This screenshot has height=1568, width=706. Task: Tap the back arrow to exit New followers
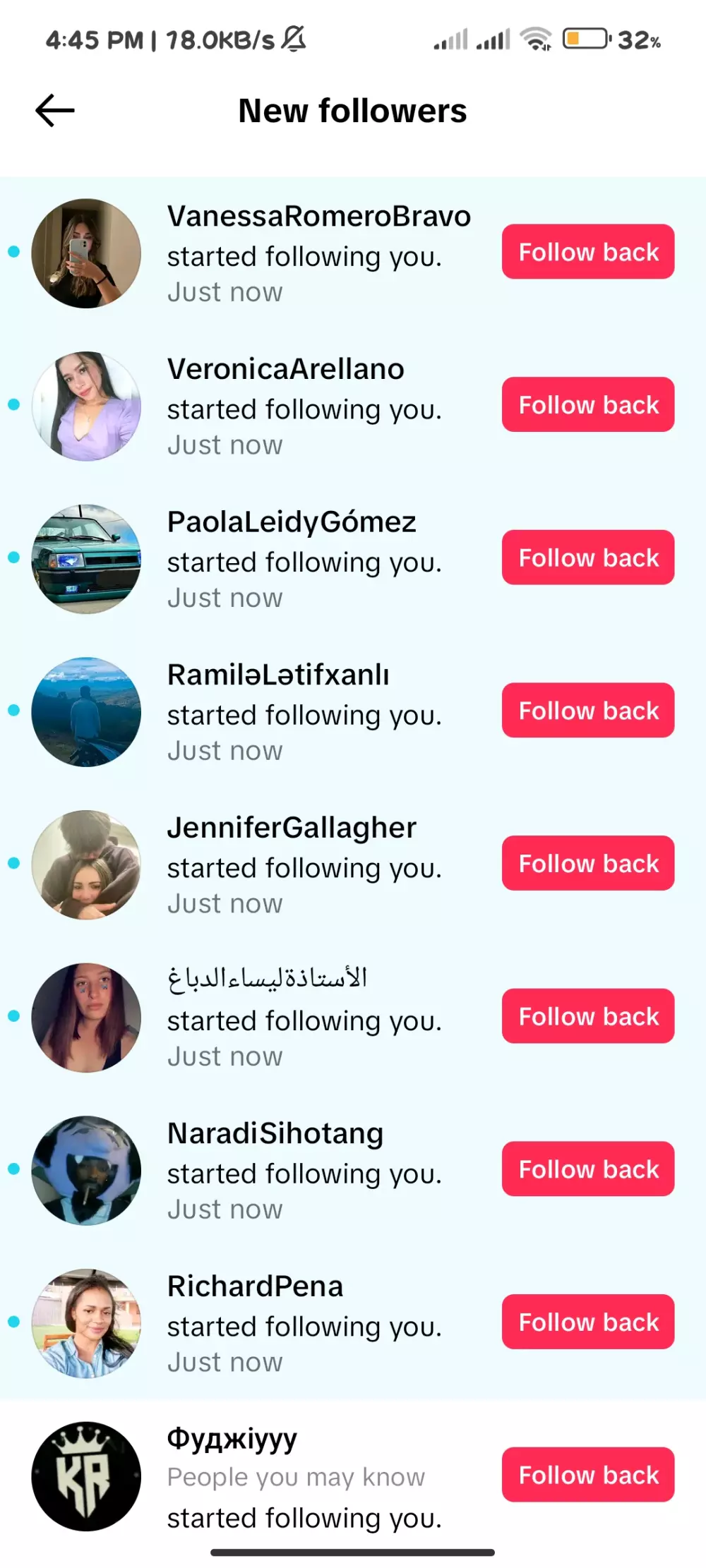pos(54,110)
